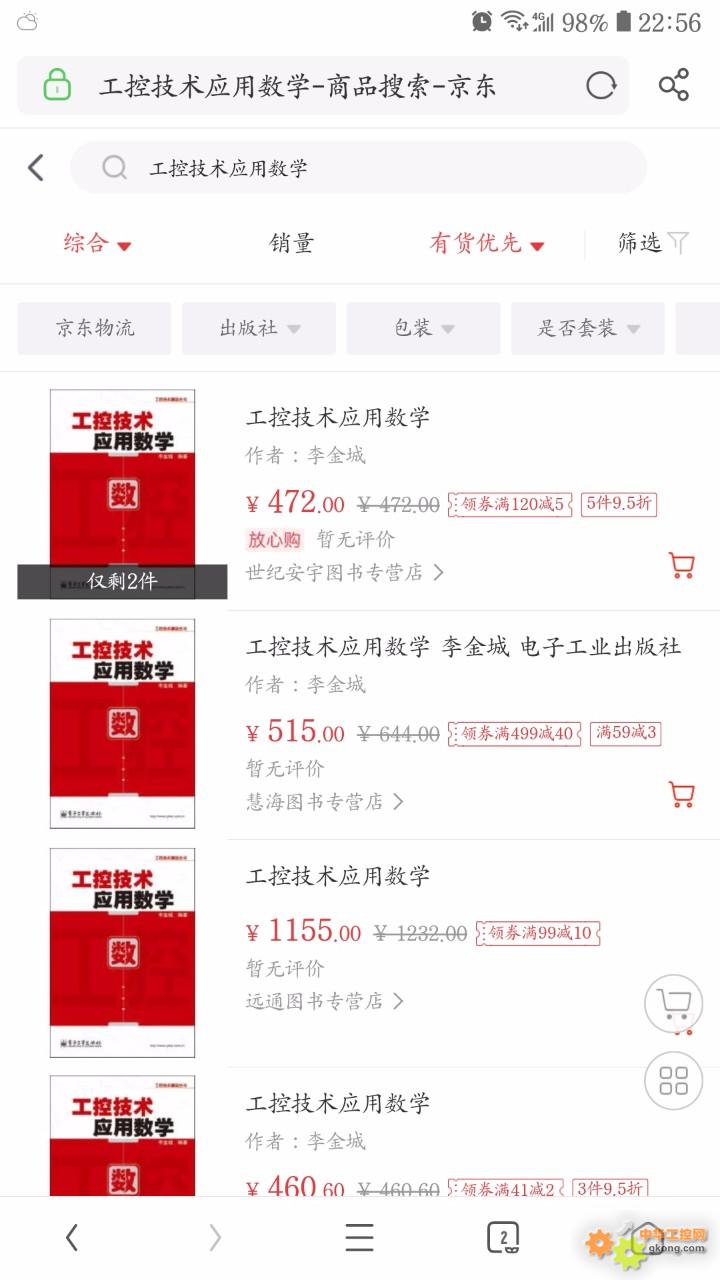Visit the 慧海图书专营店 shop
This screenshot has height=1280, width=720.
[x=324, y=802]
